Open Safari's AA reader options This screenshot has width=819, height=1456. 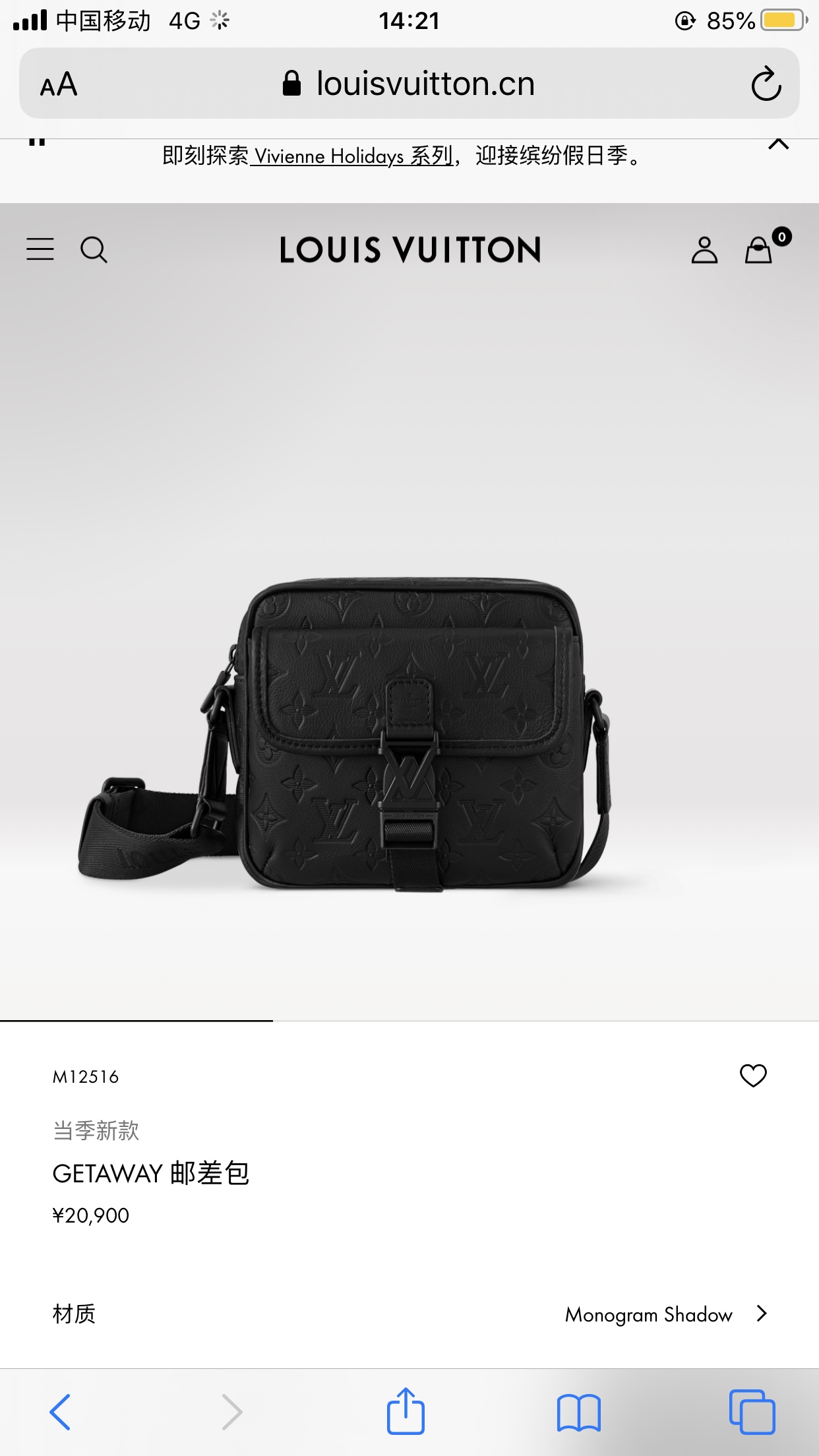[59, 84]
